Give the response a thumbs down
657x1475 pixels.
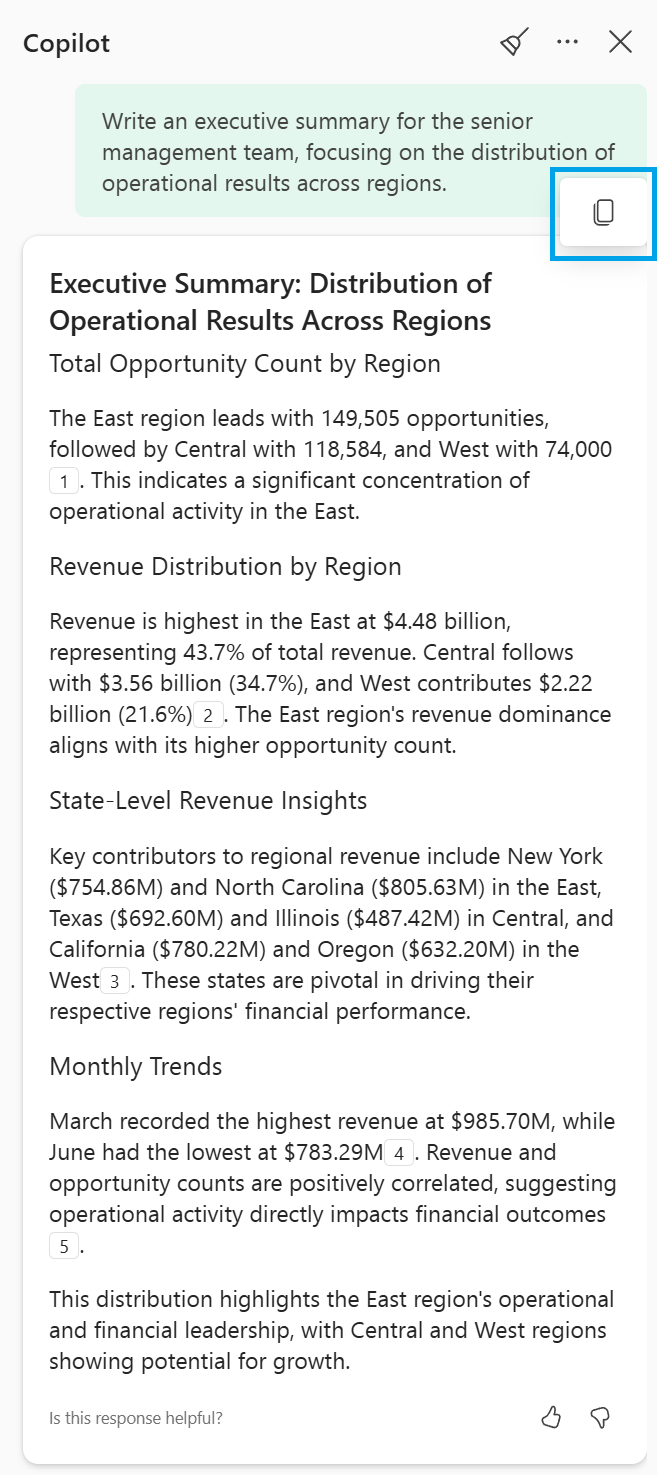[x=600, y=1417]
